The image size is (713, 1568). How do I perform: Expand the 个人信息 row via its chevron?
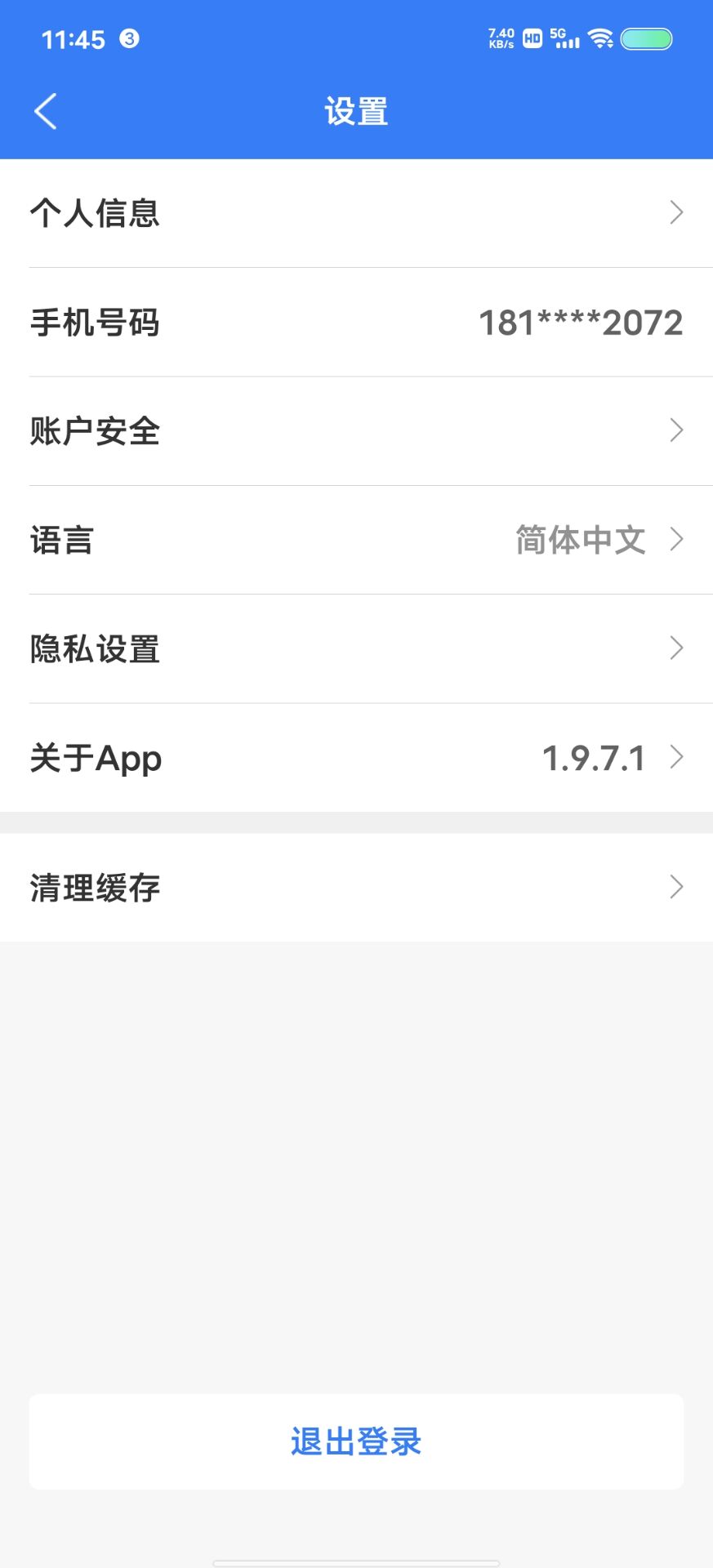click(x=676, y=212)
